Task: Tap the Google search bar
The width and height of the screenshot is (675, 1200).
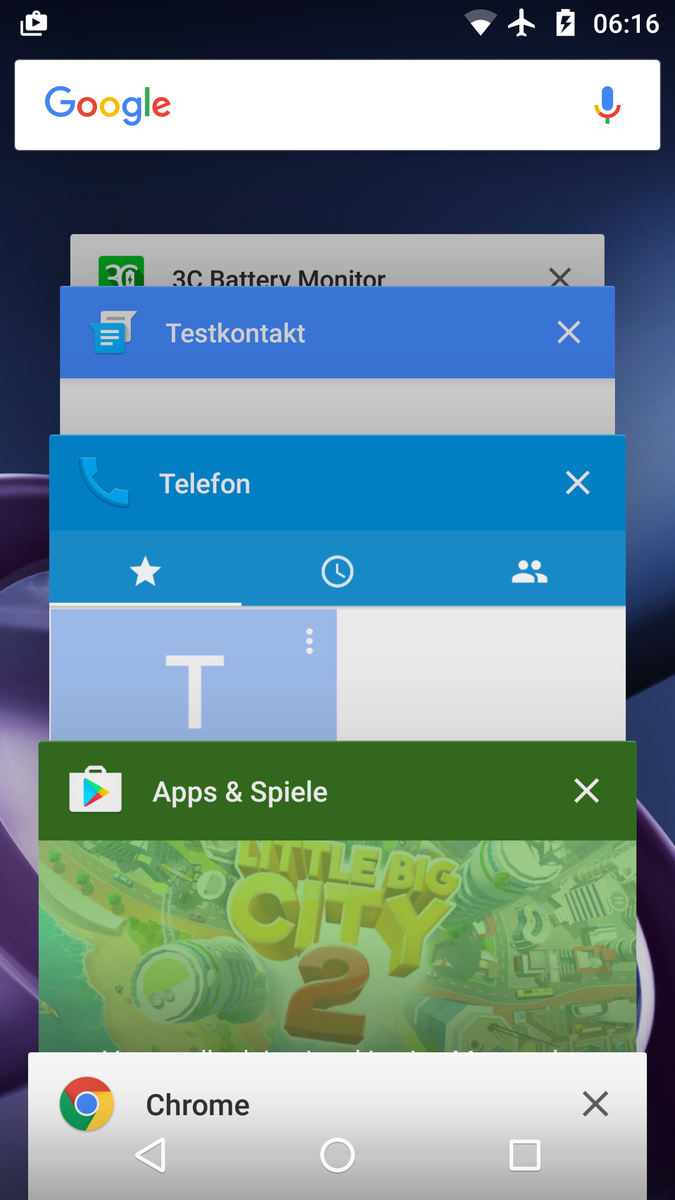Action: (337, 105)
